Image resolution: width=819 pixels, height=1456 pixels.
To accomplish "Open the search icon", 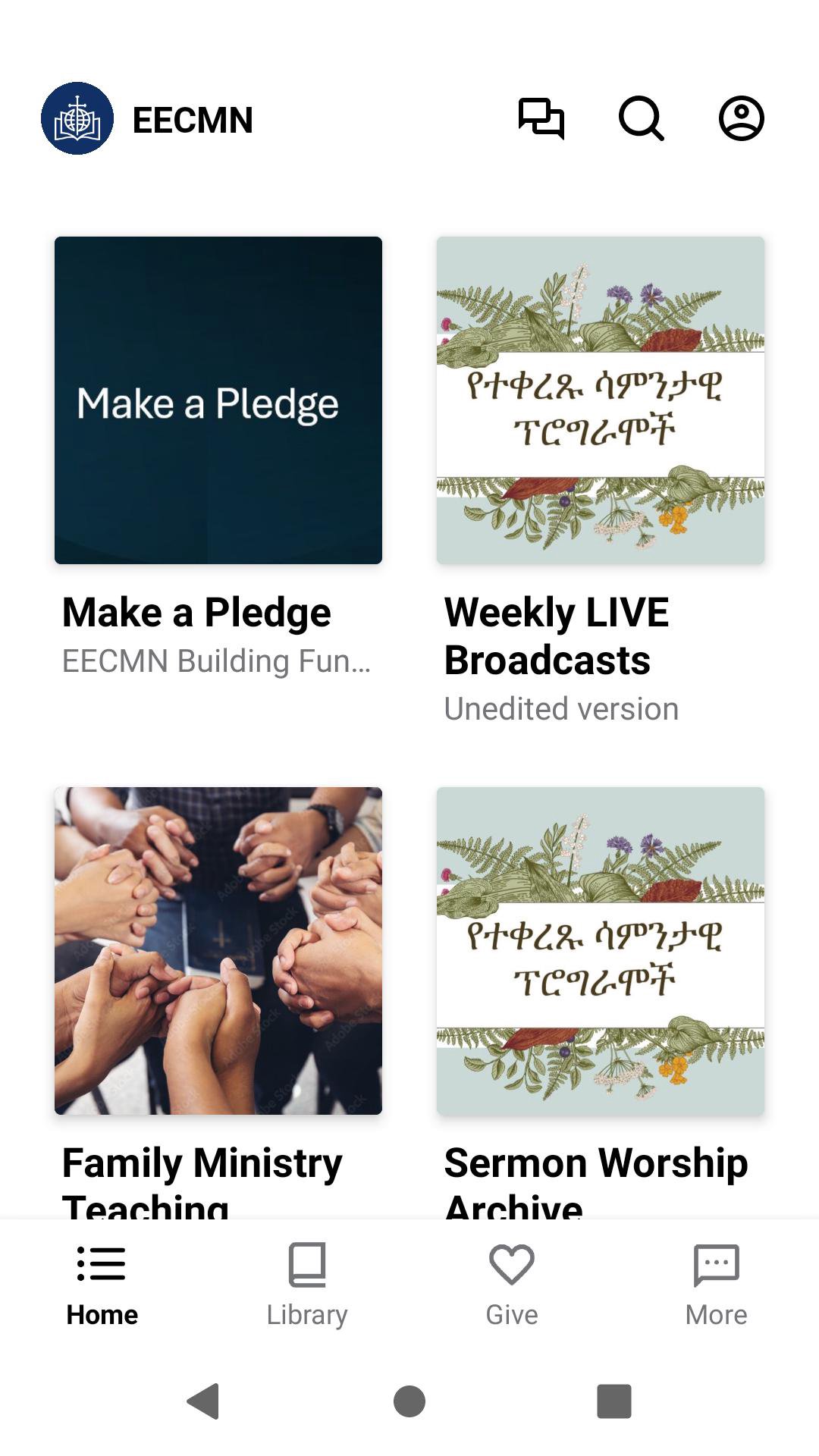I will point(641,119).
